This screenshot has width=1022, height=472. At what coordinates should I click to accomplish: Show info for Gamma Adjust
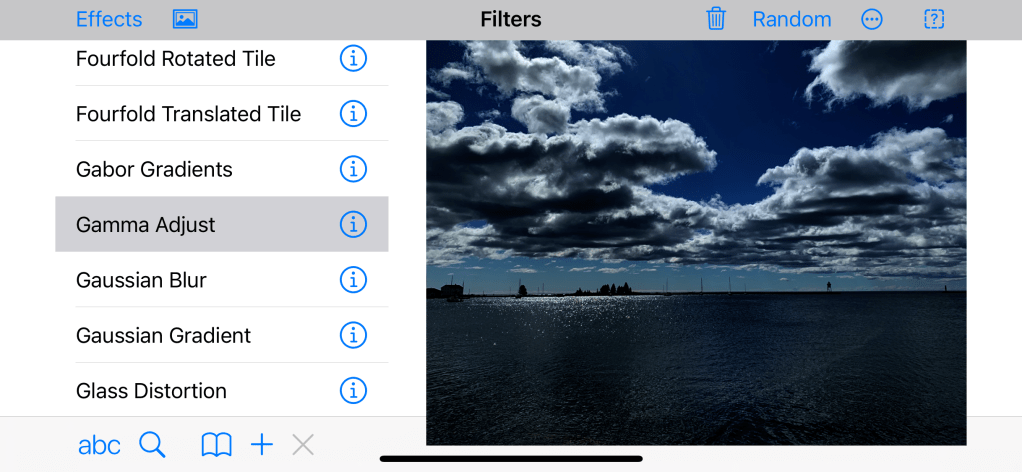353,225
